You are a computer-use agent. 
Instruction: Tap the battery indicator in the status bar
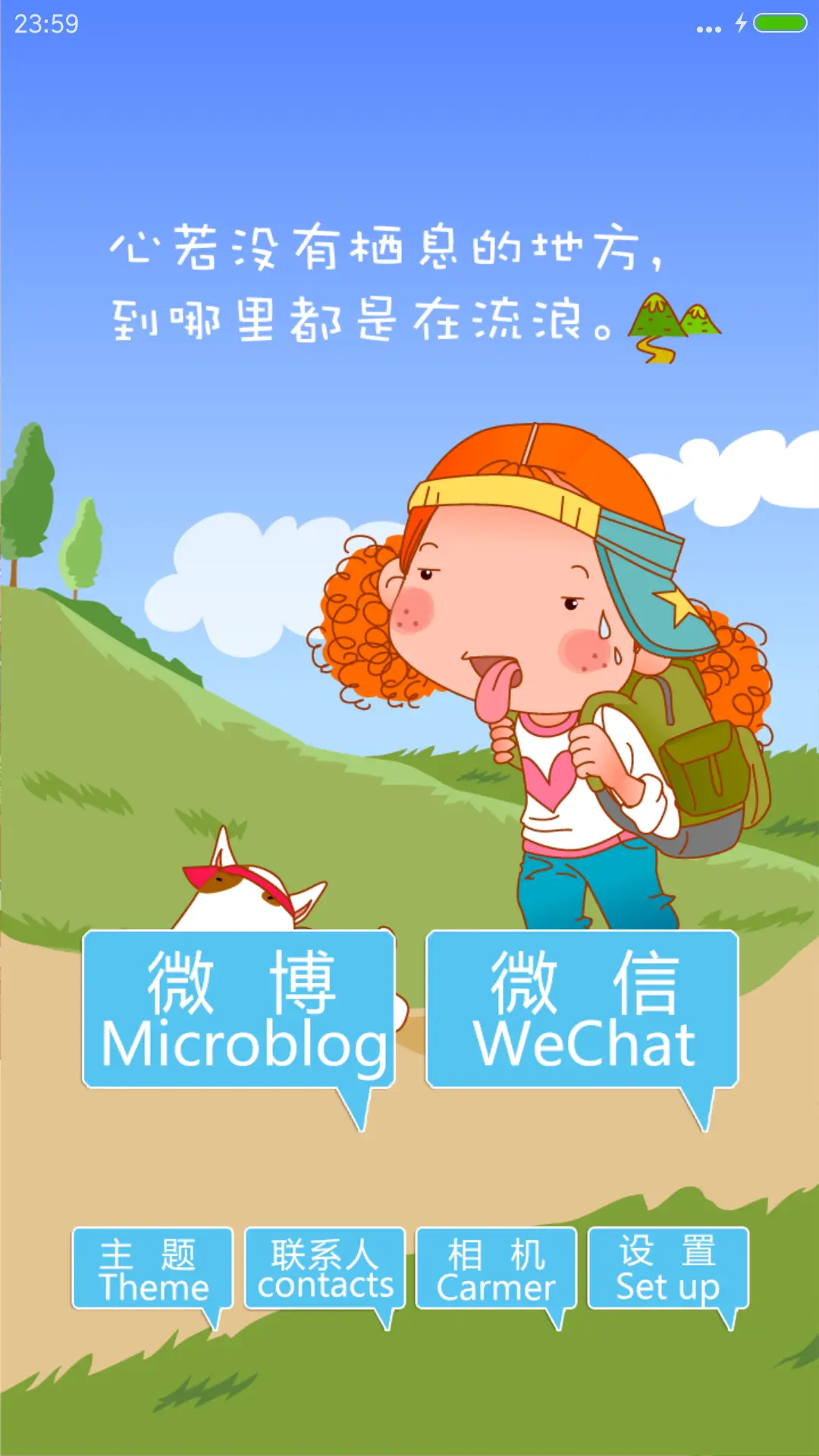[780, 23]
